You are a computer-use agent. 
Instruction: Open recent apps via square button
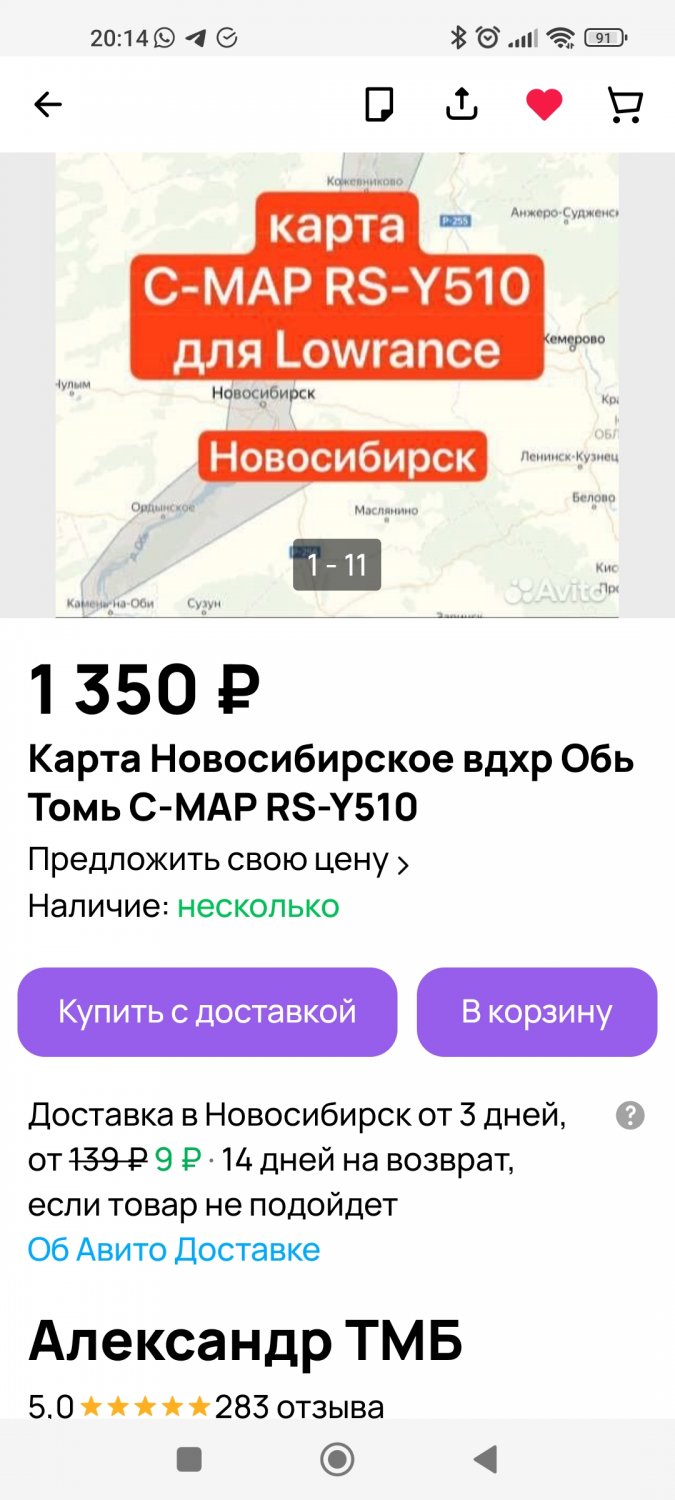pos(189,1459)
